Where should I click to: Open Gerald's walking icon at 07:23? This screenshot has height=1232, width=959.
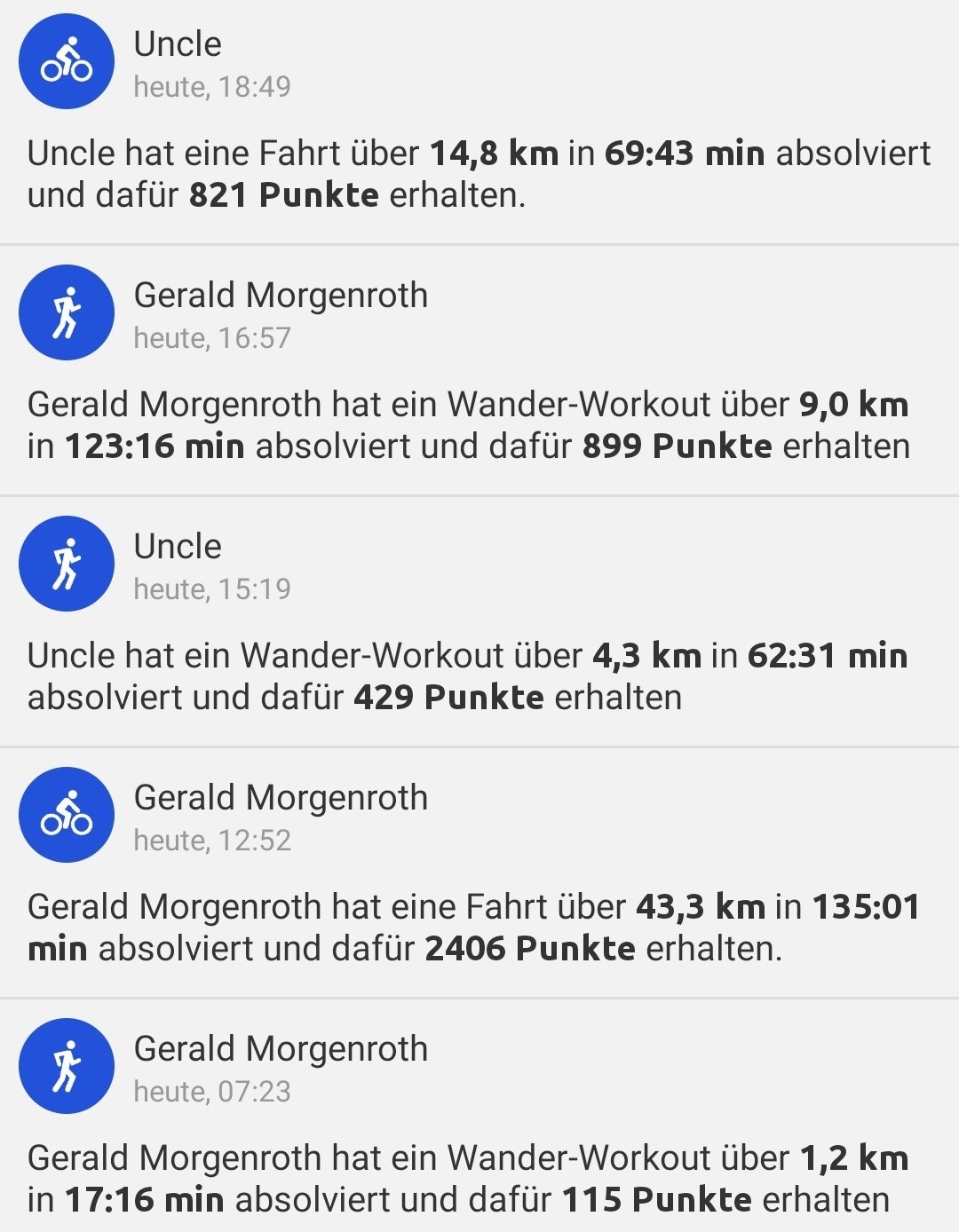tap(67, 1066)
